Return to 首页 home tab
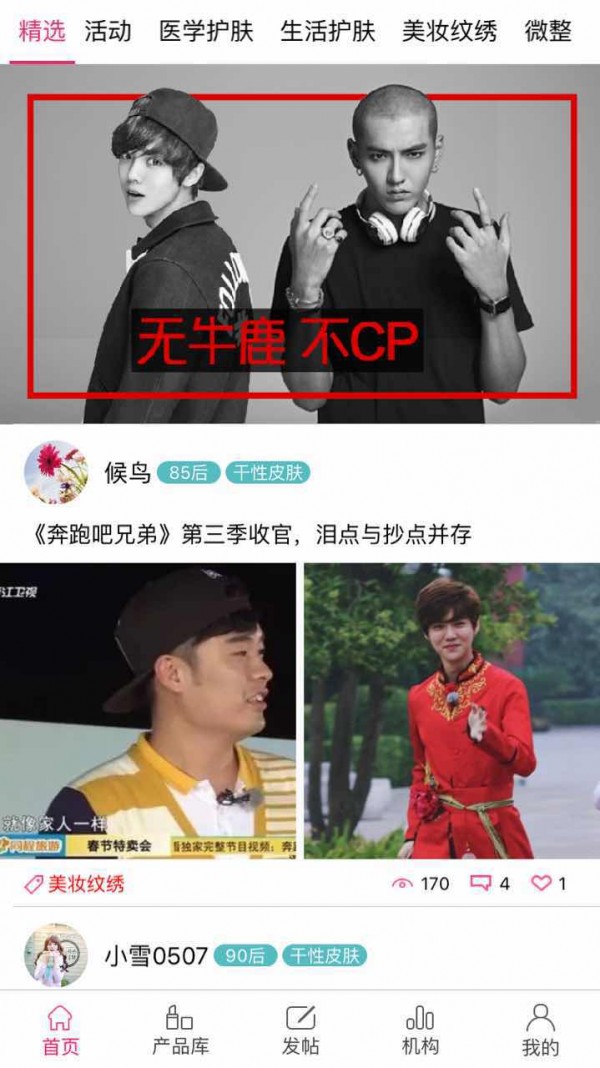Screen dimensions: 600x1068 [60, 1030]
